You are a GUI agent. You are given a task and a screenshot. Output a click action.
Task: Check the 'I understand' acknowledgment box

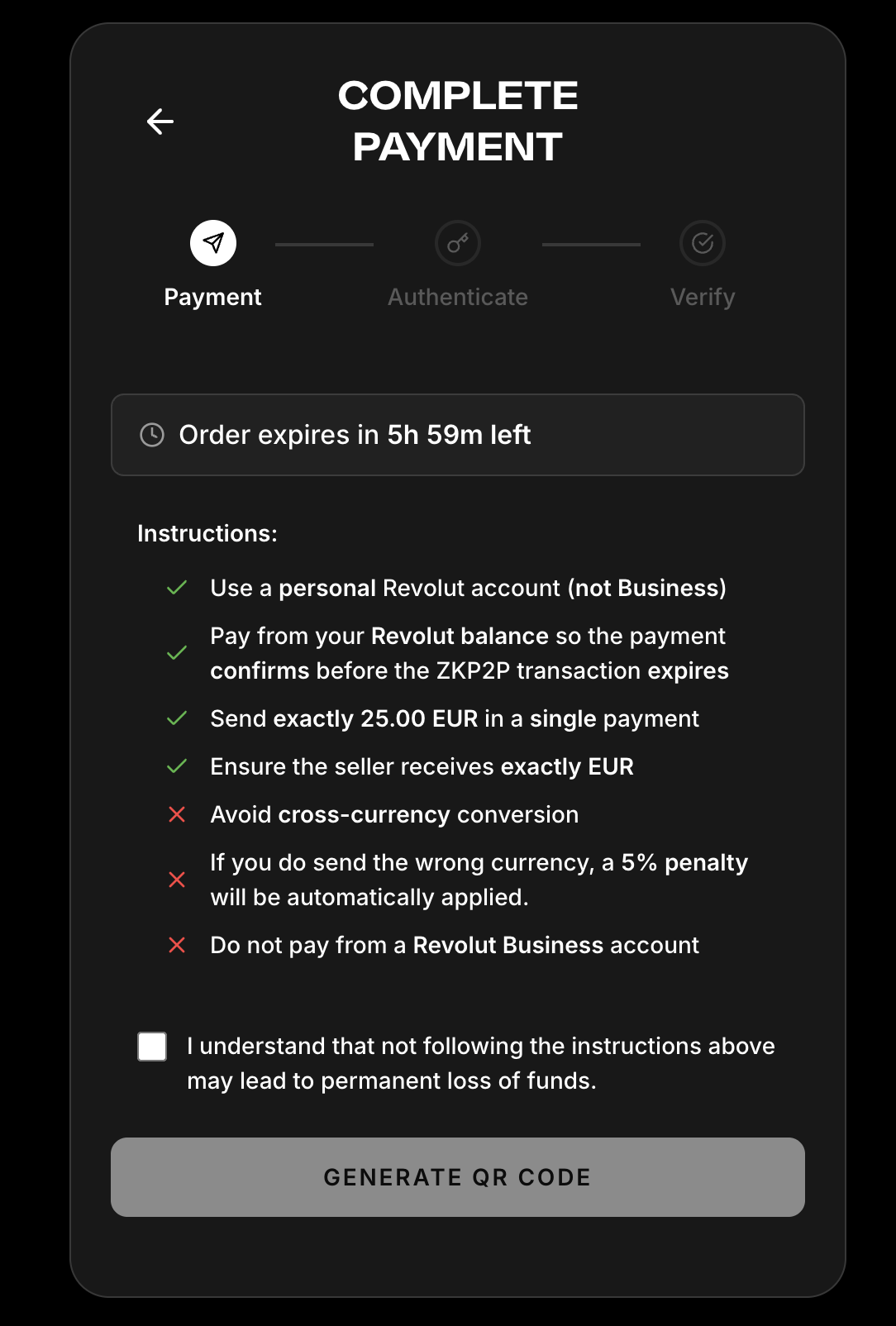click(x=152, y=1047)
